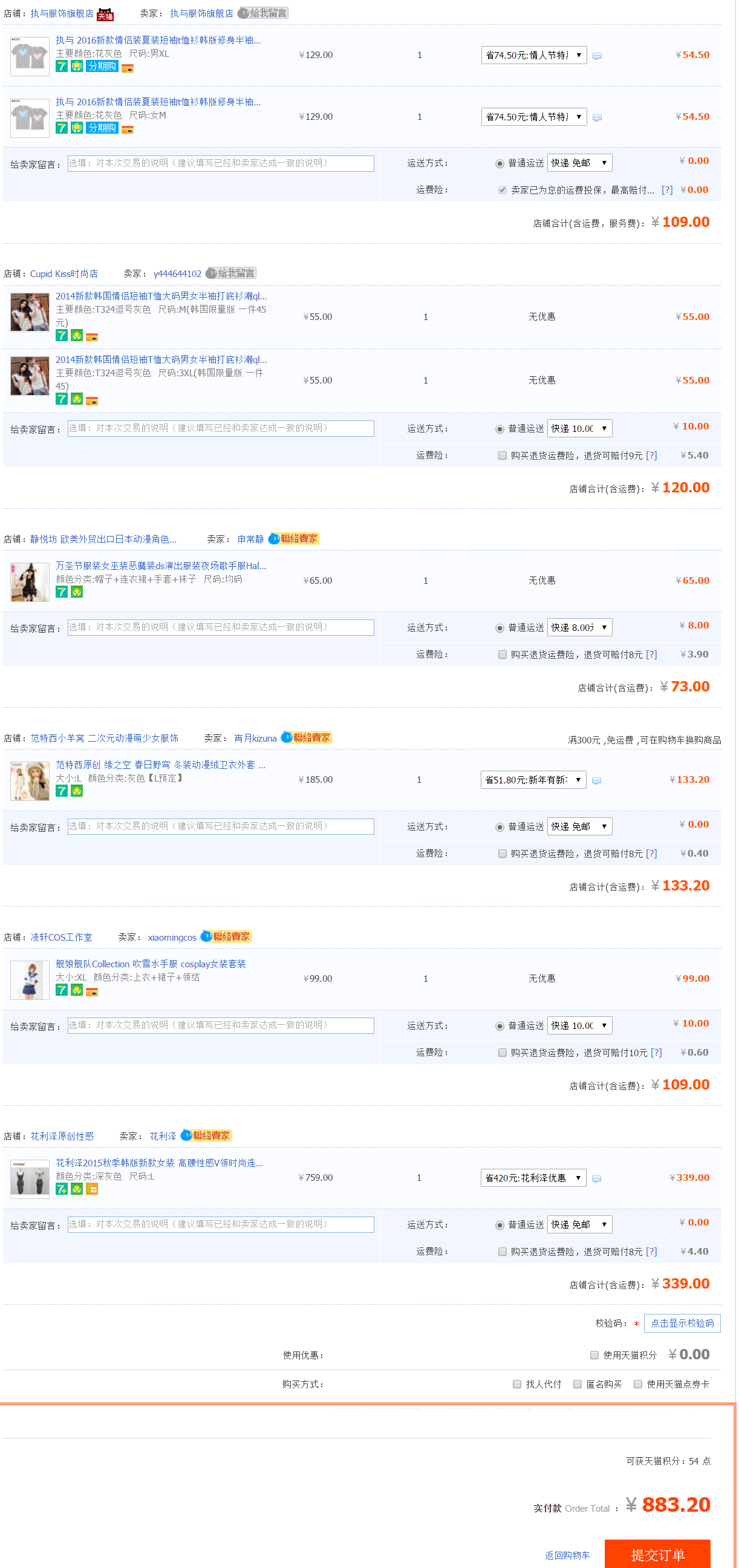This screenshot has height=1568, width=739.
Task: Enable 找人代付 payment option
Action: (x=518, y=1384)
